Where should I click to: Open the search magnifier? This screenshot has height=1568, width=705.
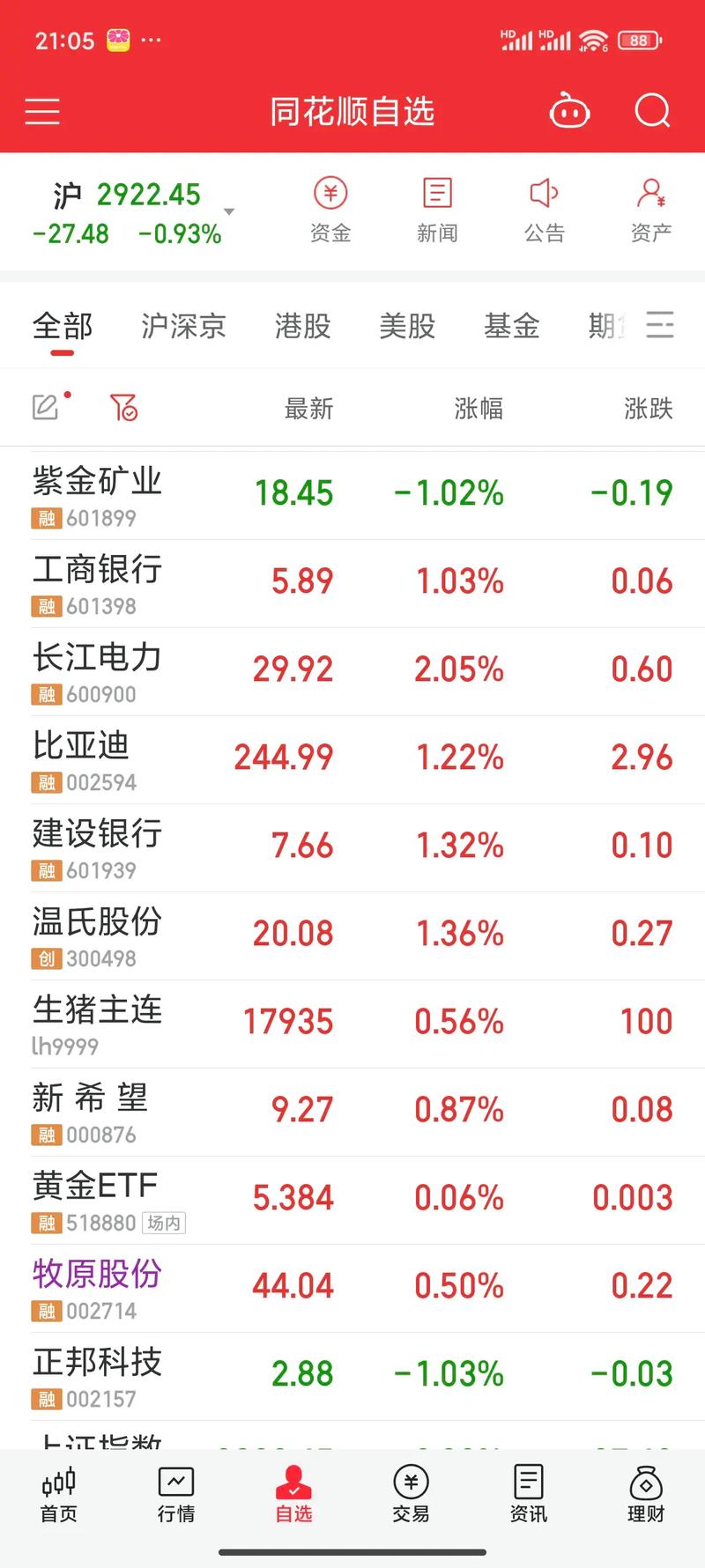tap(652, 112)
